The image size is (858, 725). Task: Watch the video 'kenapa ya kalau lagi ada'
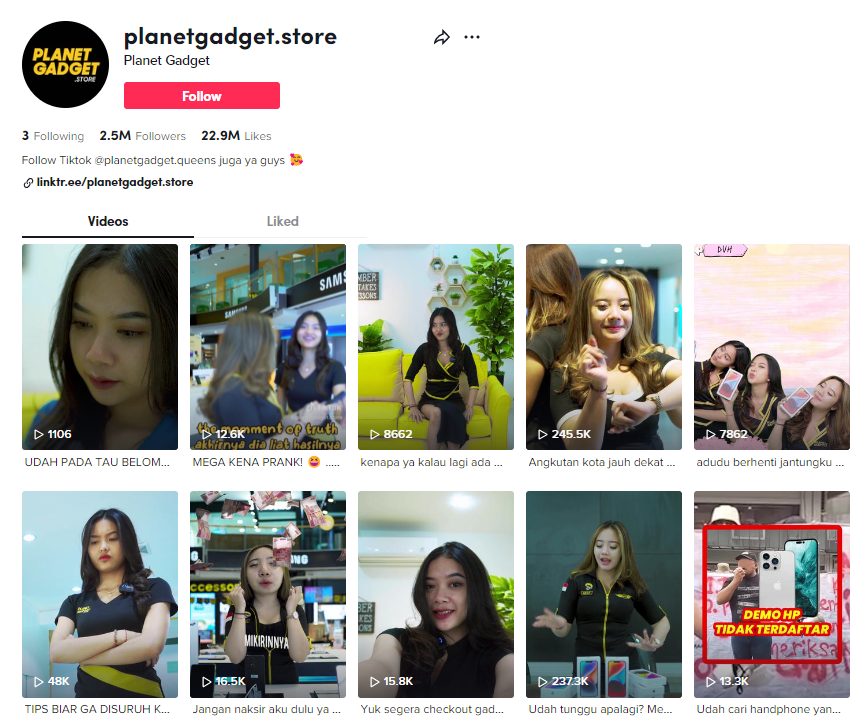pos(436,347)
